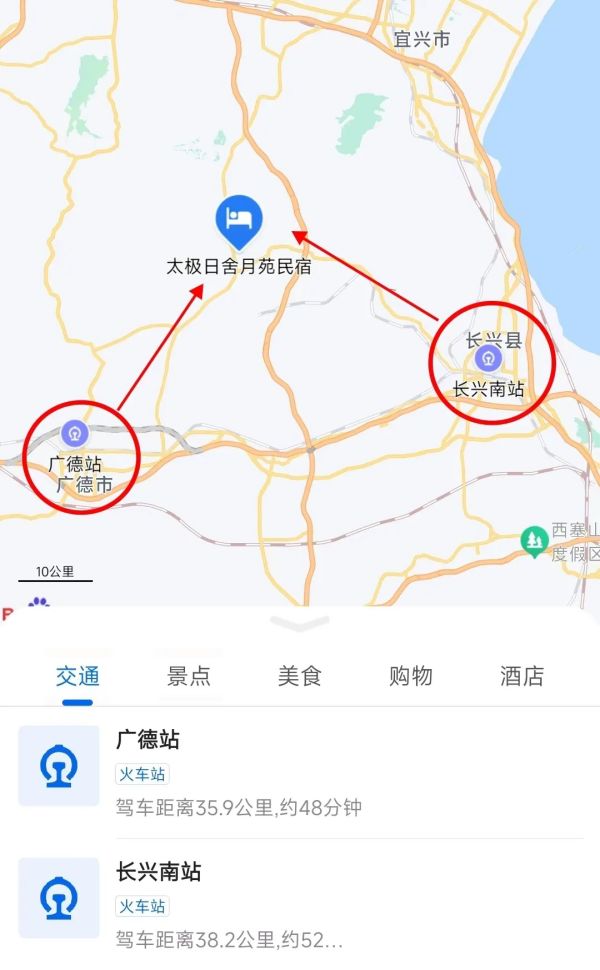Show the 酒店 tab

click(x=521, y=676)
